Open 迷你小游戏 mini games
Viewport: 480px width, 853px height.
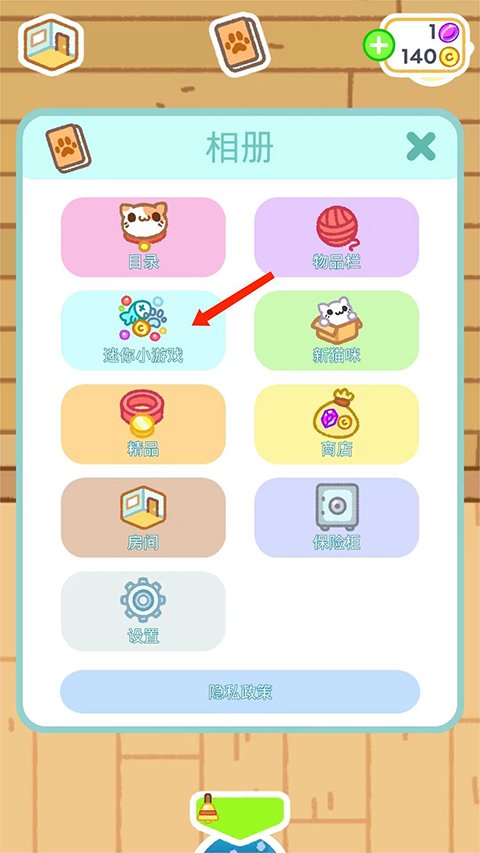pos(143,330)
